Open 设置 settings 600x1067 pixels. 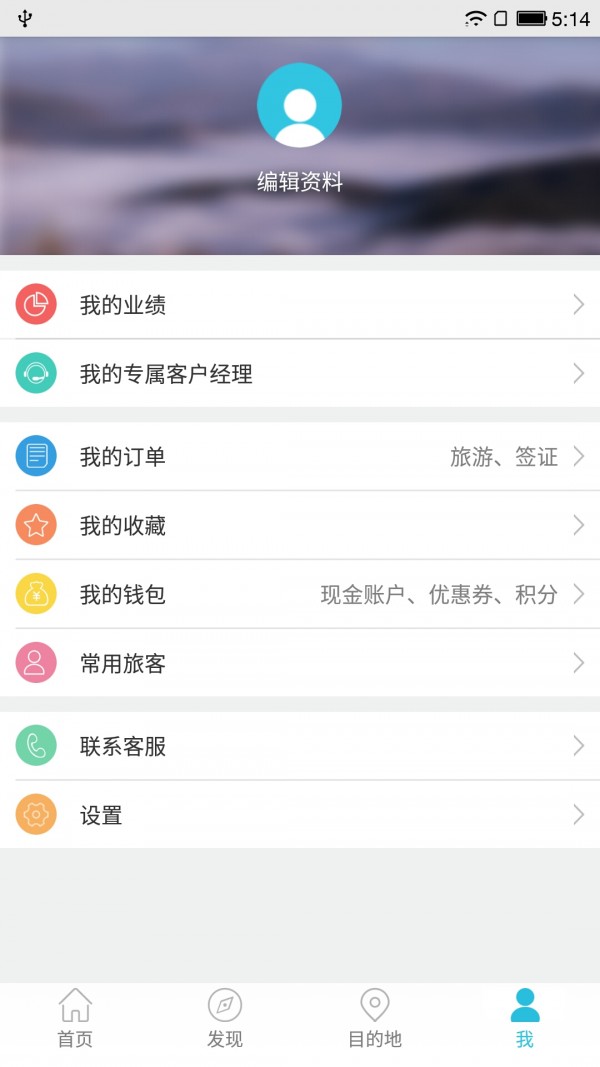coord(300,815)
